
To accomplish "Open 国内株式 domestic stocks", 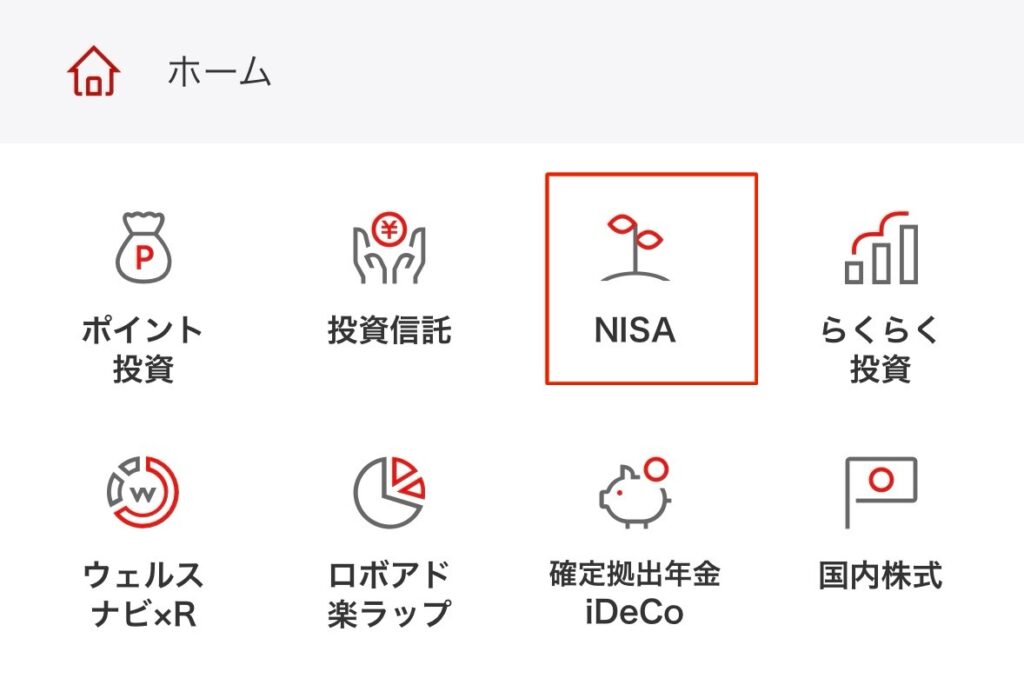I will 880,525.
